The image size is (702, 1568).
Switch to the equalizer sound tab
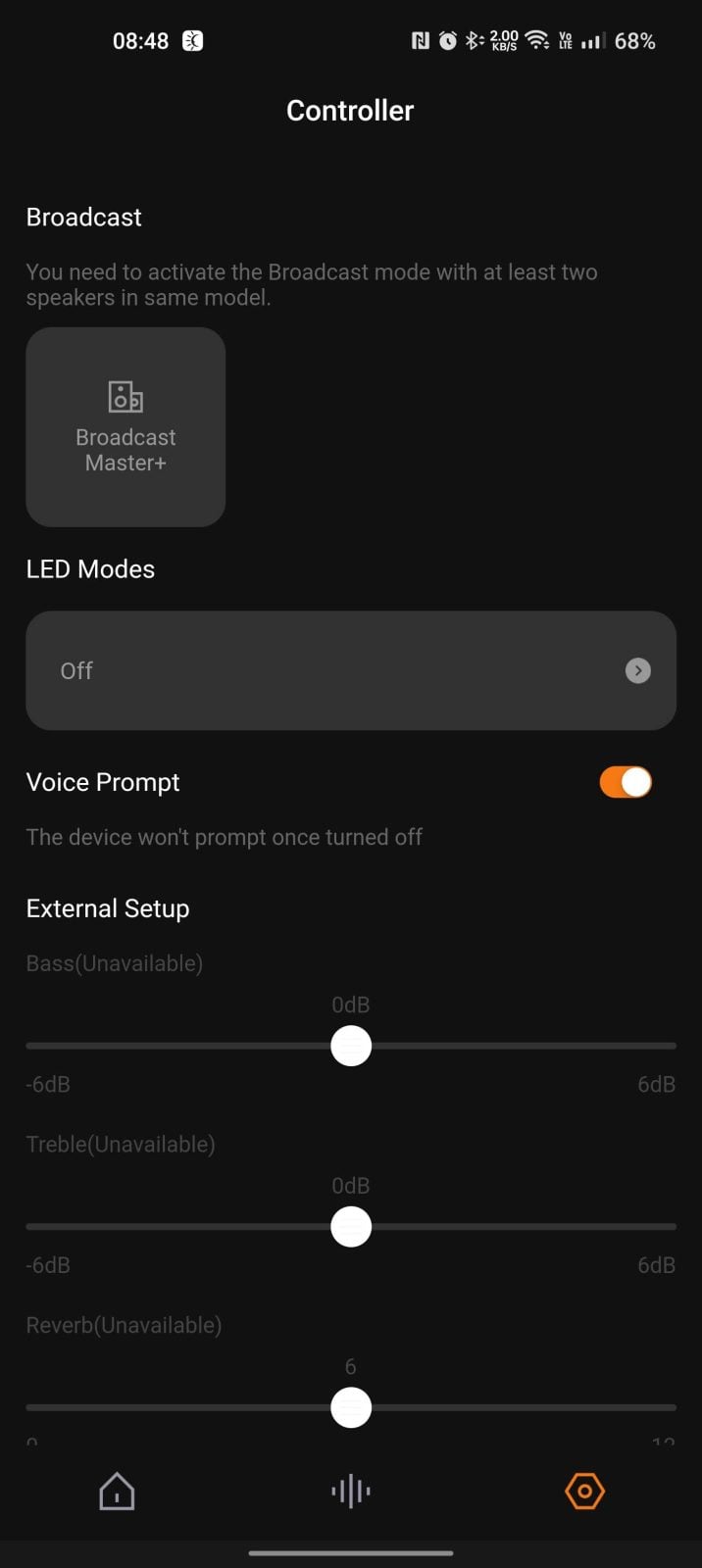pos(351,1492)
